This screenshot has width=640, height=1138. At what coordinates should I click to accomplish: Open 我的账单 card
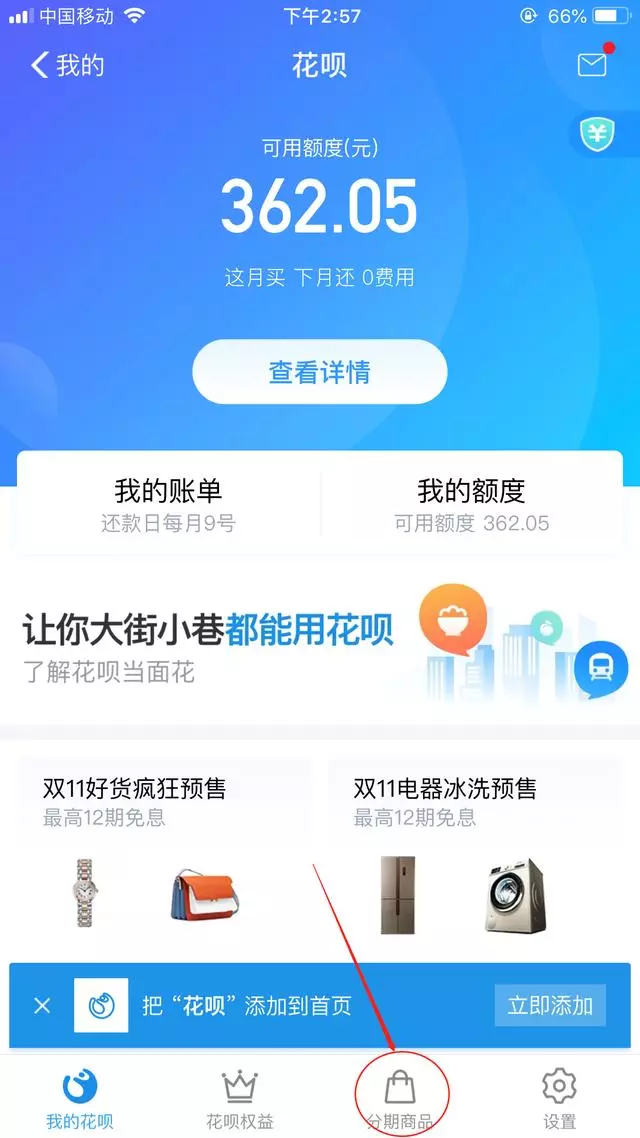[168, 505]
